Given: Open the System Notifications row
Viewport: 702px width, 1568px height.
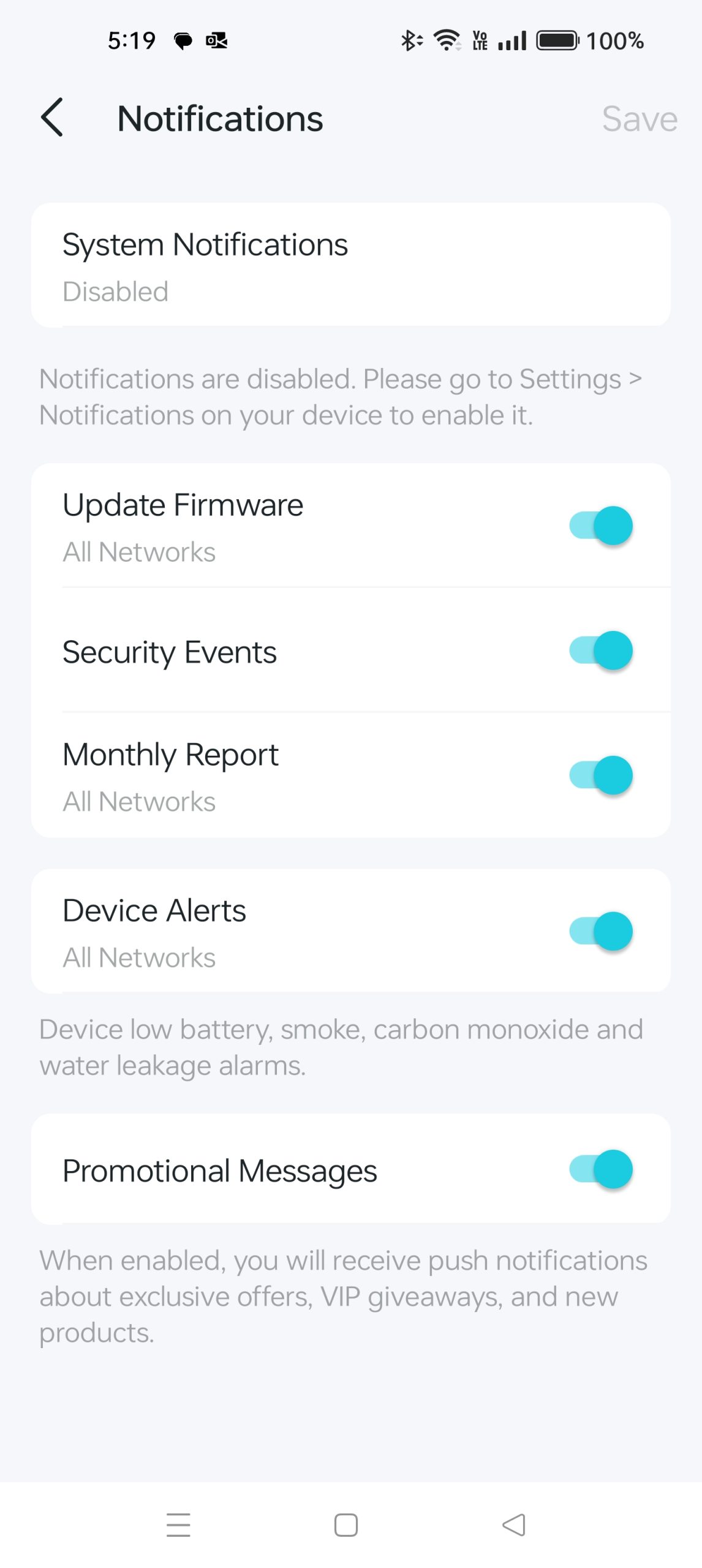Looking at the screenshot, I should coord(350,266).
